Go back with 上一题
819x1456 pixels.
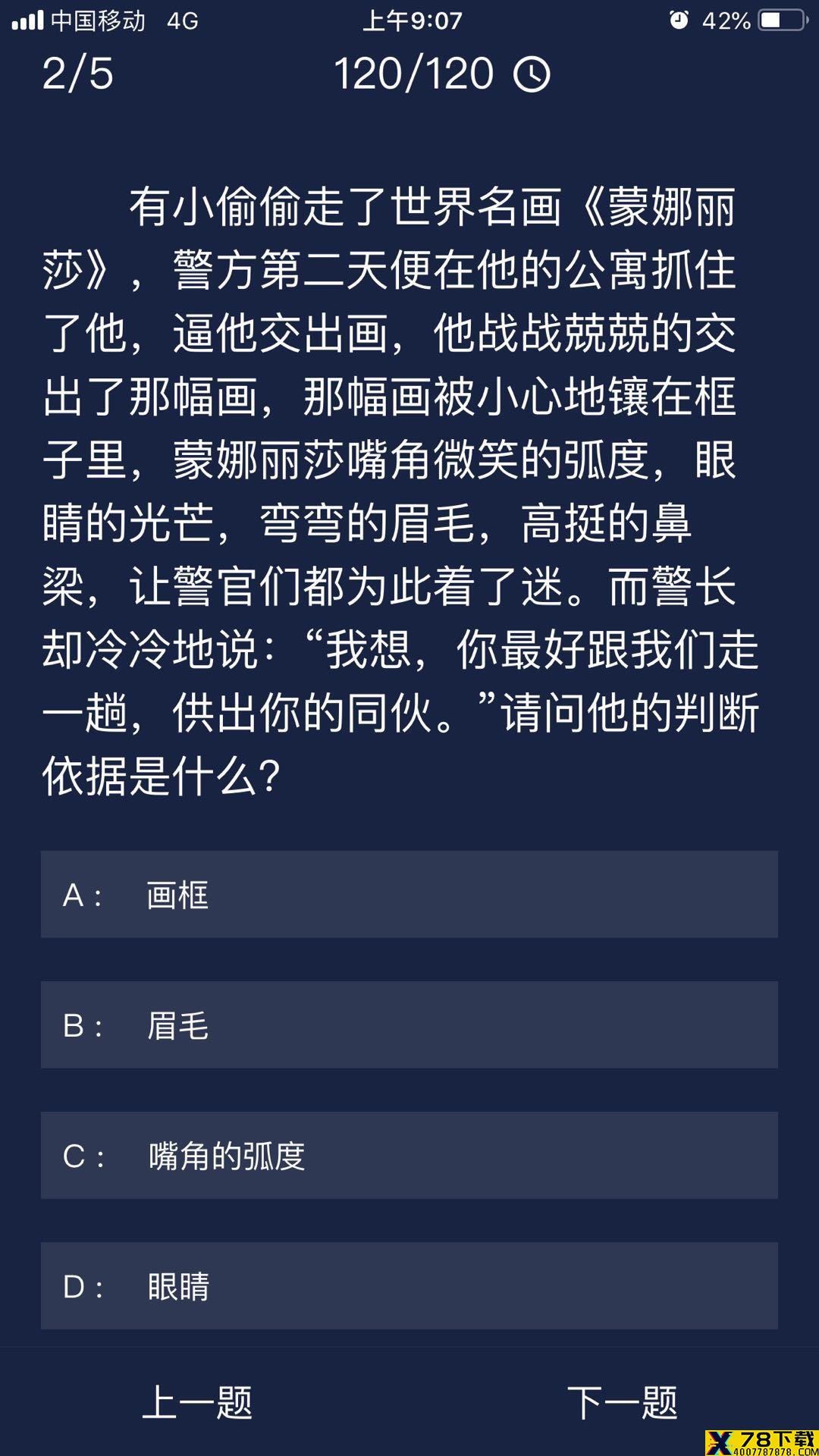pos(197,1402)
